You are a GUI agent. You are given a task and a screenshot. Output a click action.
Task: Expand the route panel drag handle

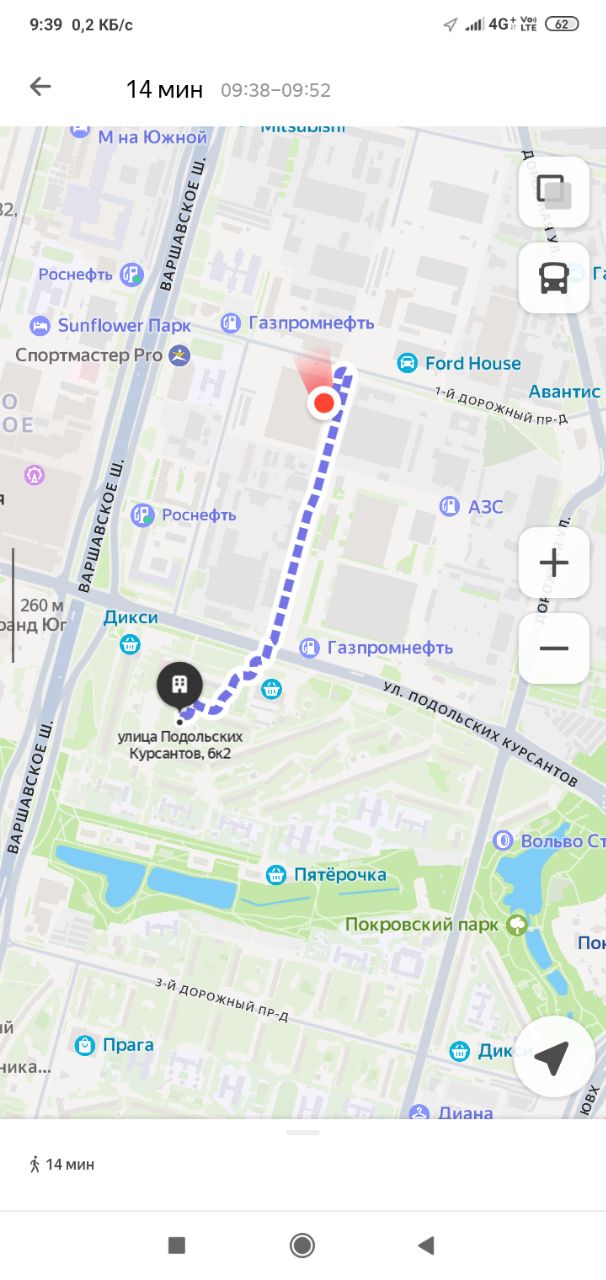click(303, 1132)
